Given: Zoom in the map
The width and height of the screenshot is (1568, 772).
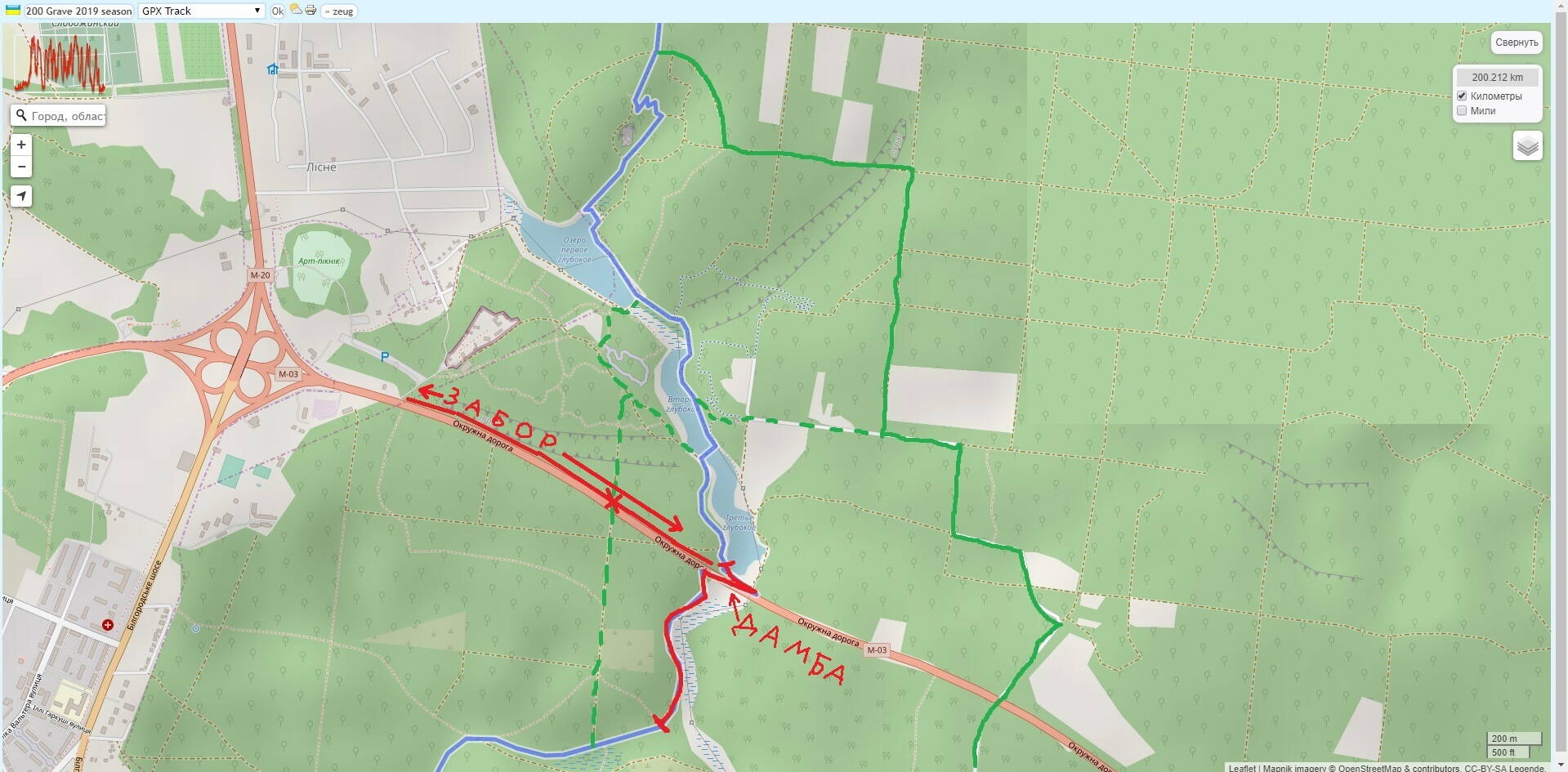Looking at the screenshot, I should (21, 145).
